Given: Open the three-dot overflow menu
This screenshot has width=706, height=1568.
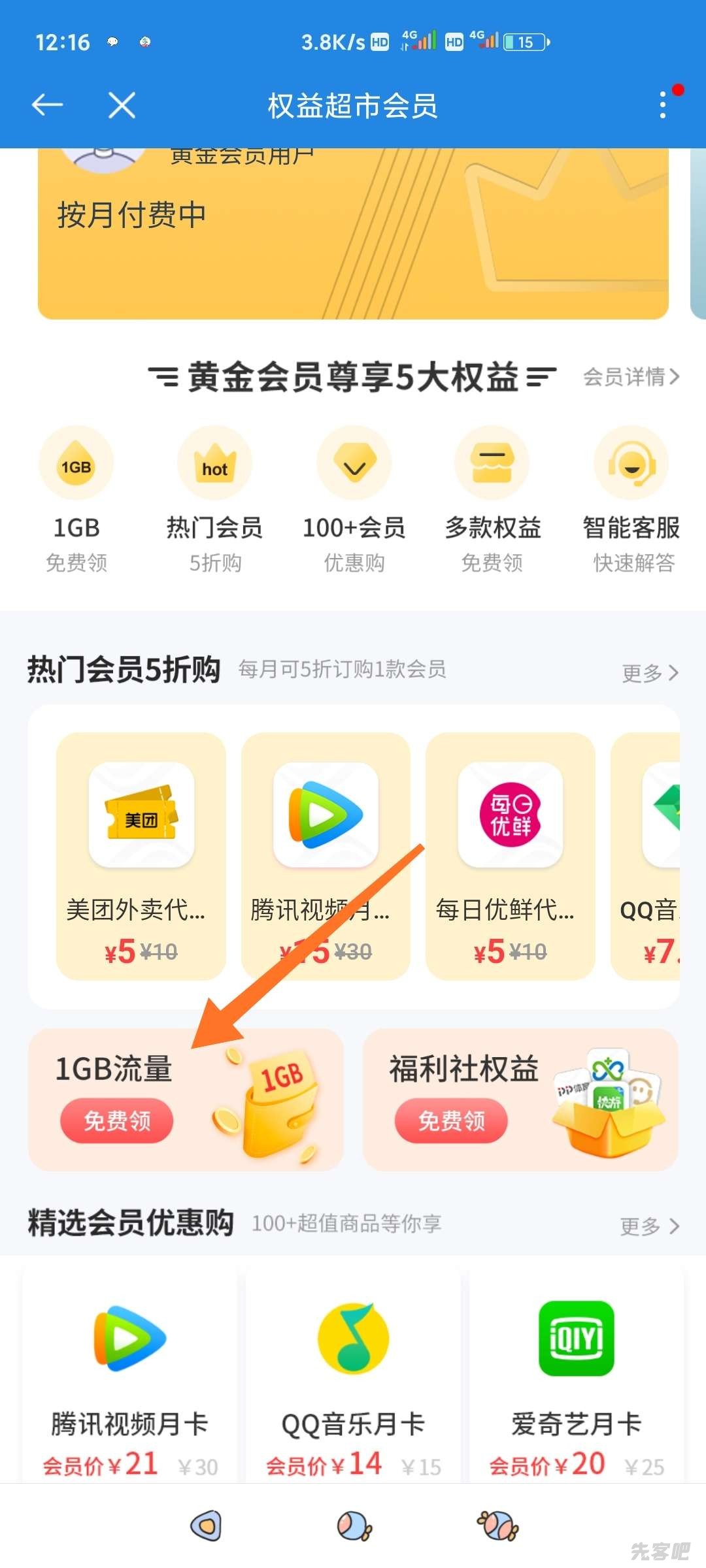Looking at the screenshot, I should tap(663, 105).
